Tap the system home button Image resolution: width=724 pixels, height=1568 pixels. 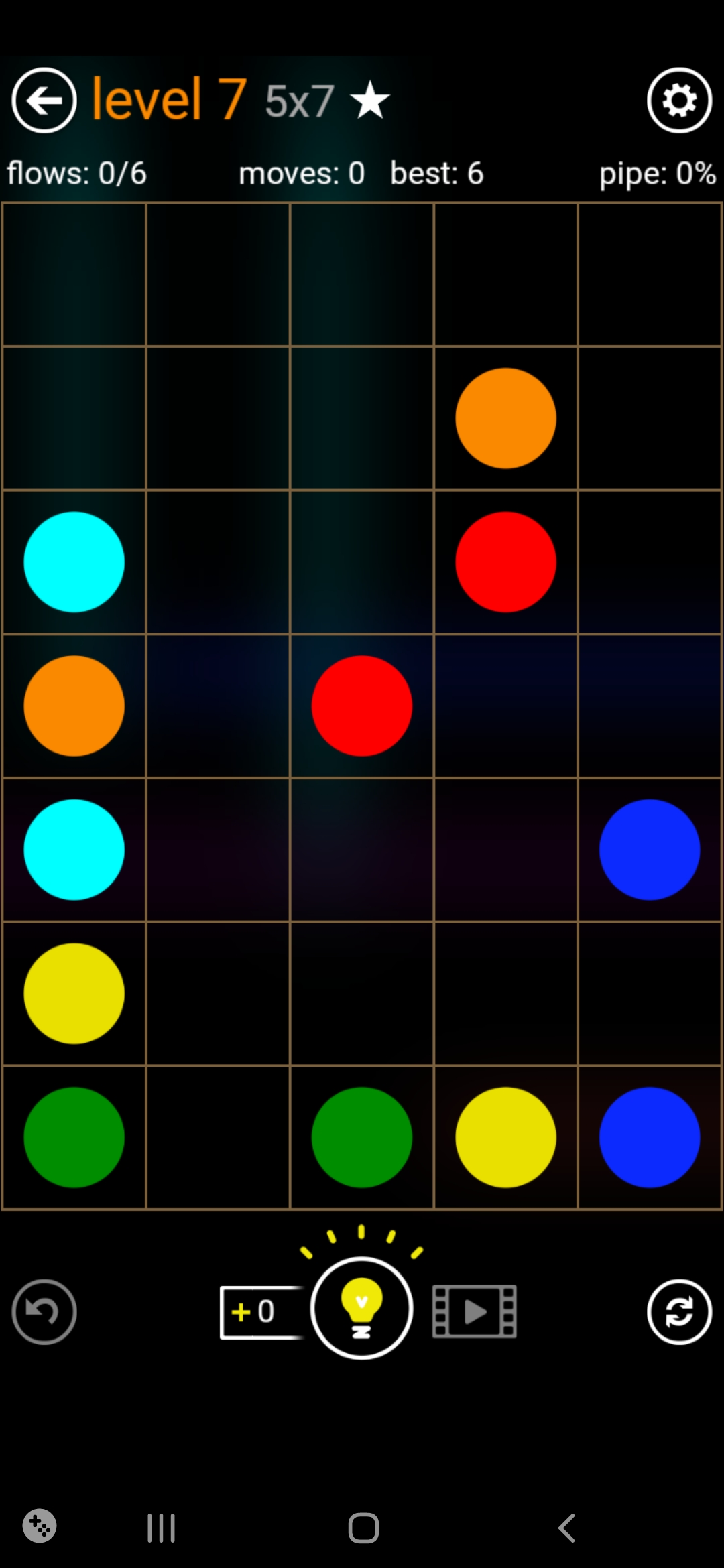363,1528
